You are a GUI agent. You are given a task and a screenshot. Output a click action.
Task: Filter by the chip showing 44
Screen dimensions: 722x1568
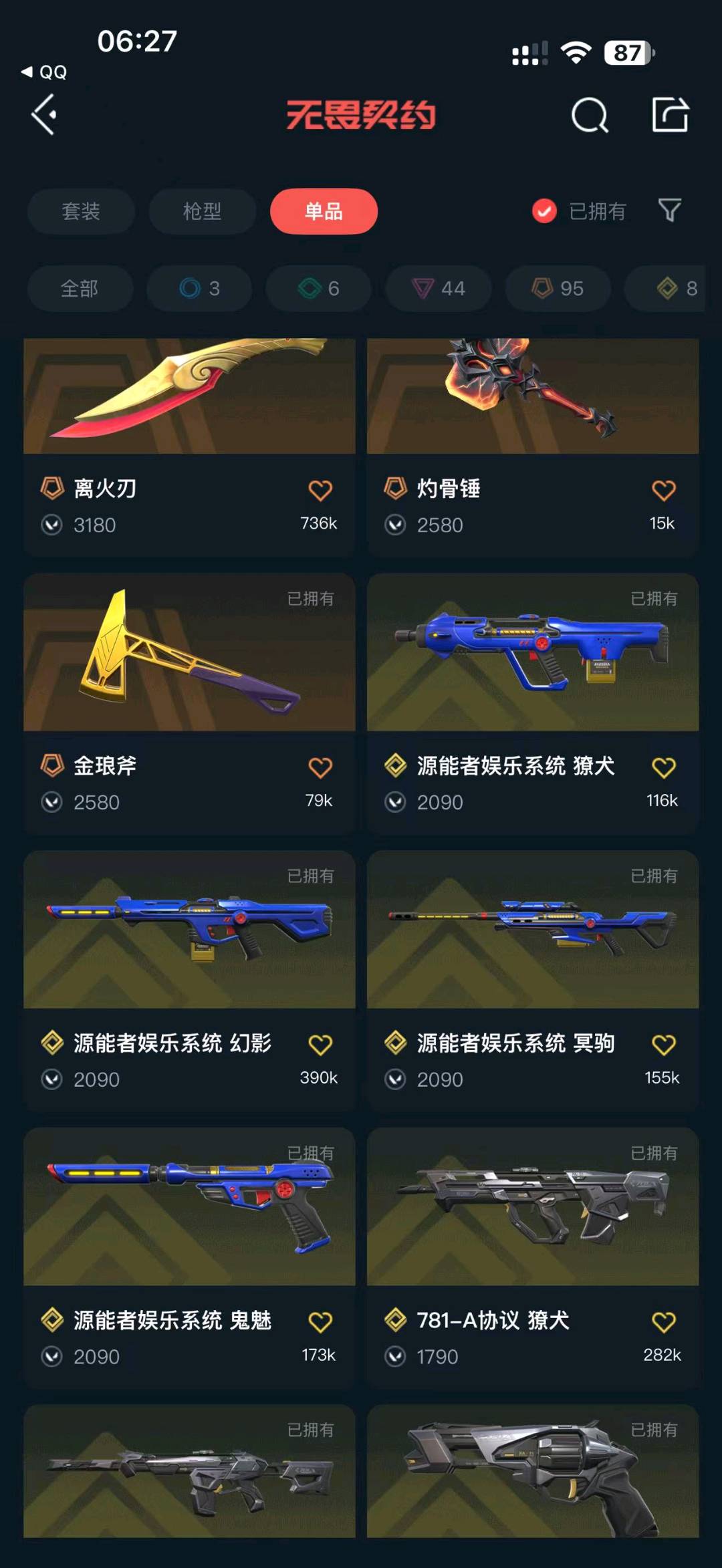439,288
